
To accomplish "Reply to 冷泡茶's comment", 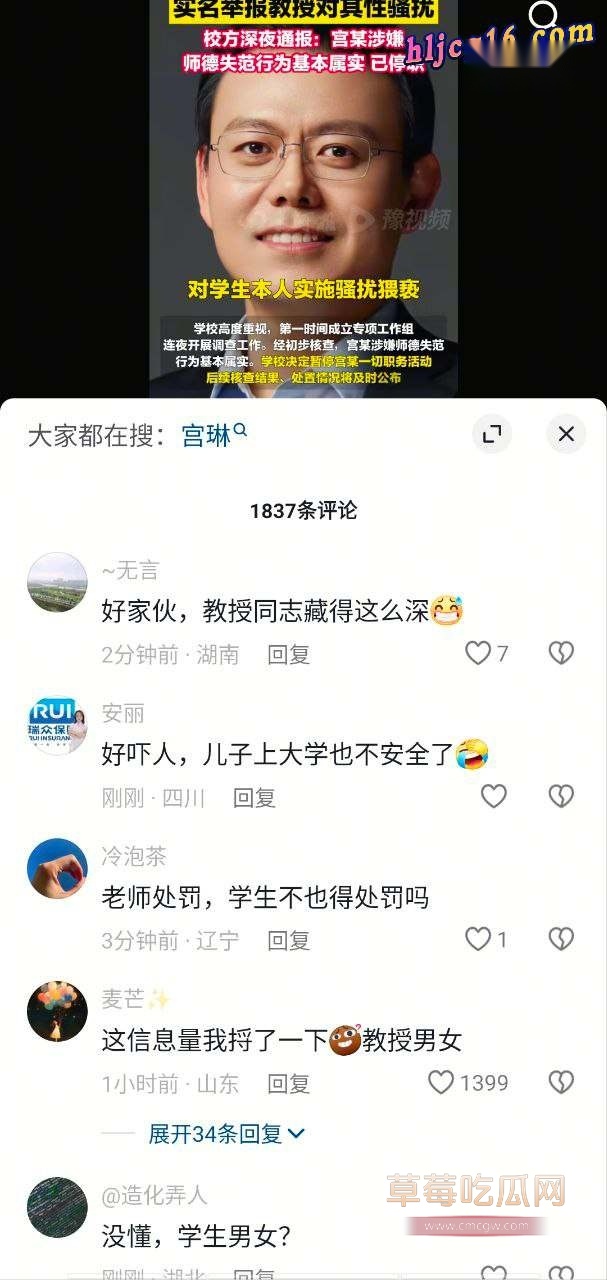I will [289, 940].
